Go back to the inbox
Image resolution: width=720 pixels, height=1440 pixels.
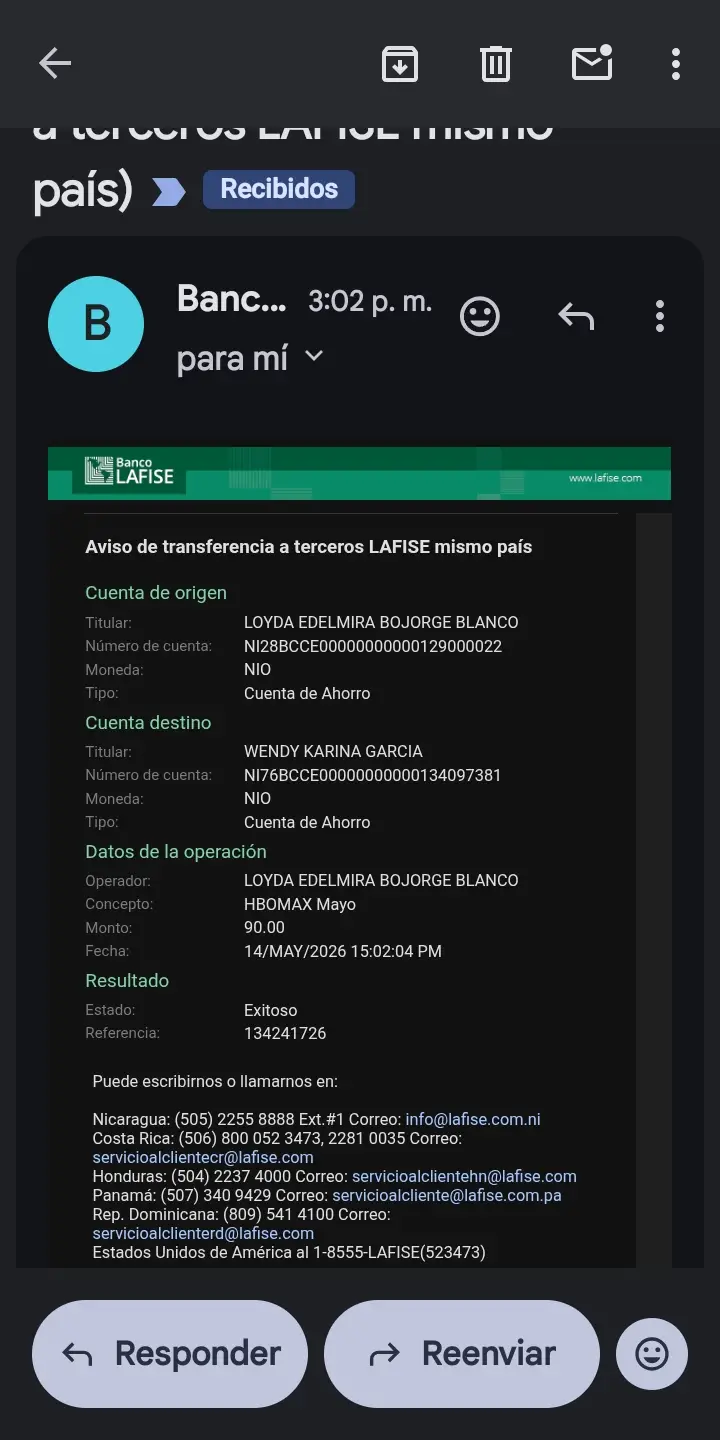coord(55,64)
